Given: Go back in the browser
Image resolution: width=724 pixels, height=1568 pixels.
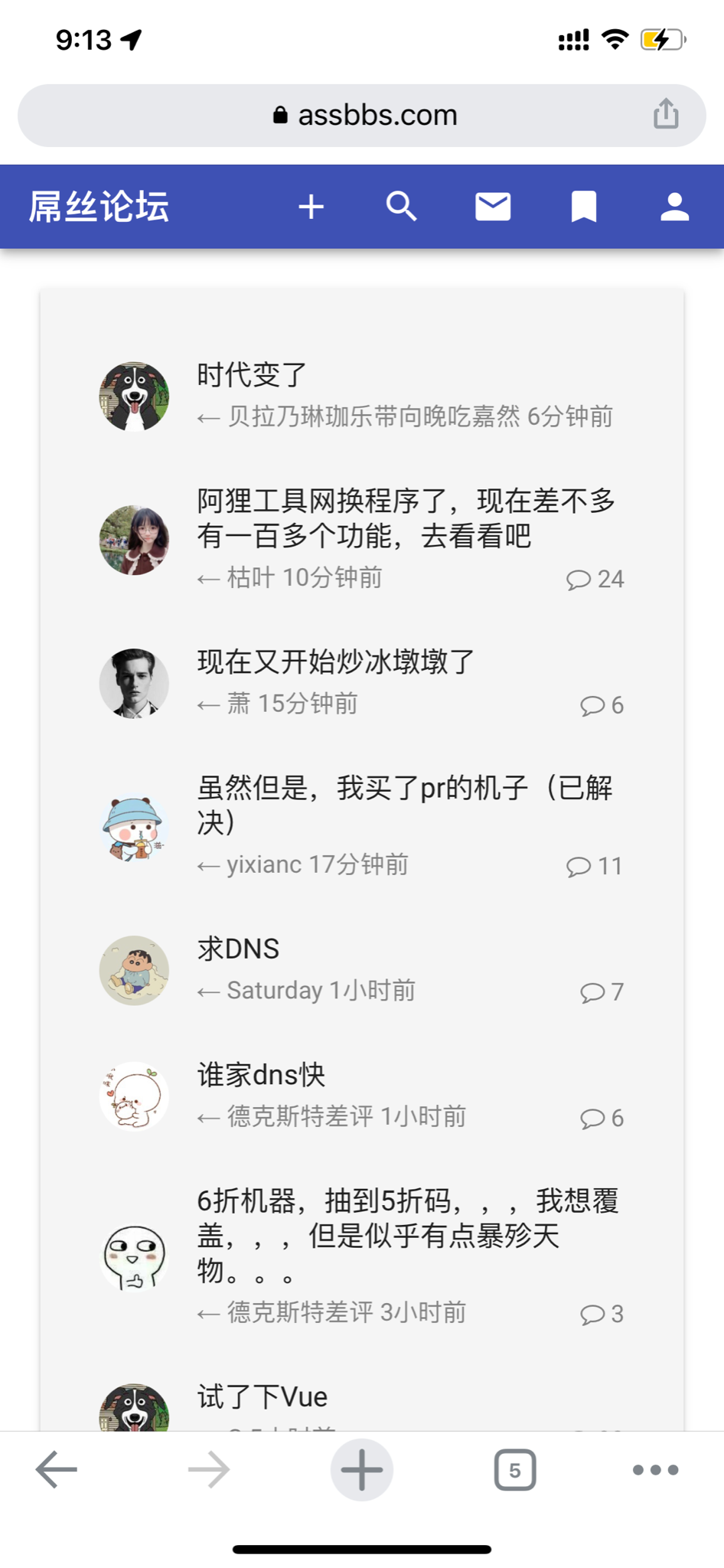Looking at the screenshot, I should pyautogui.click(x=57, y=1469).
